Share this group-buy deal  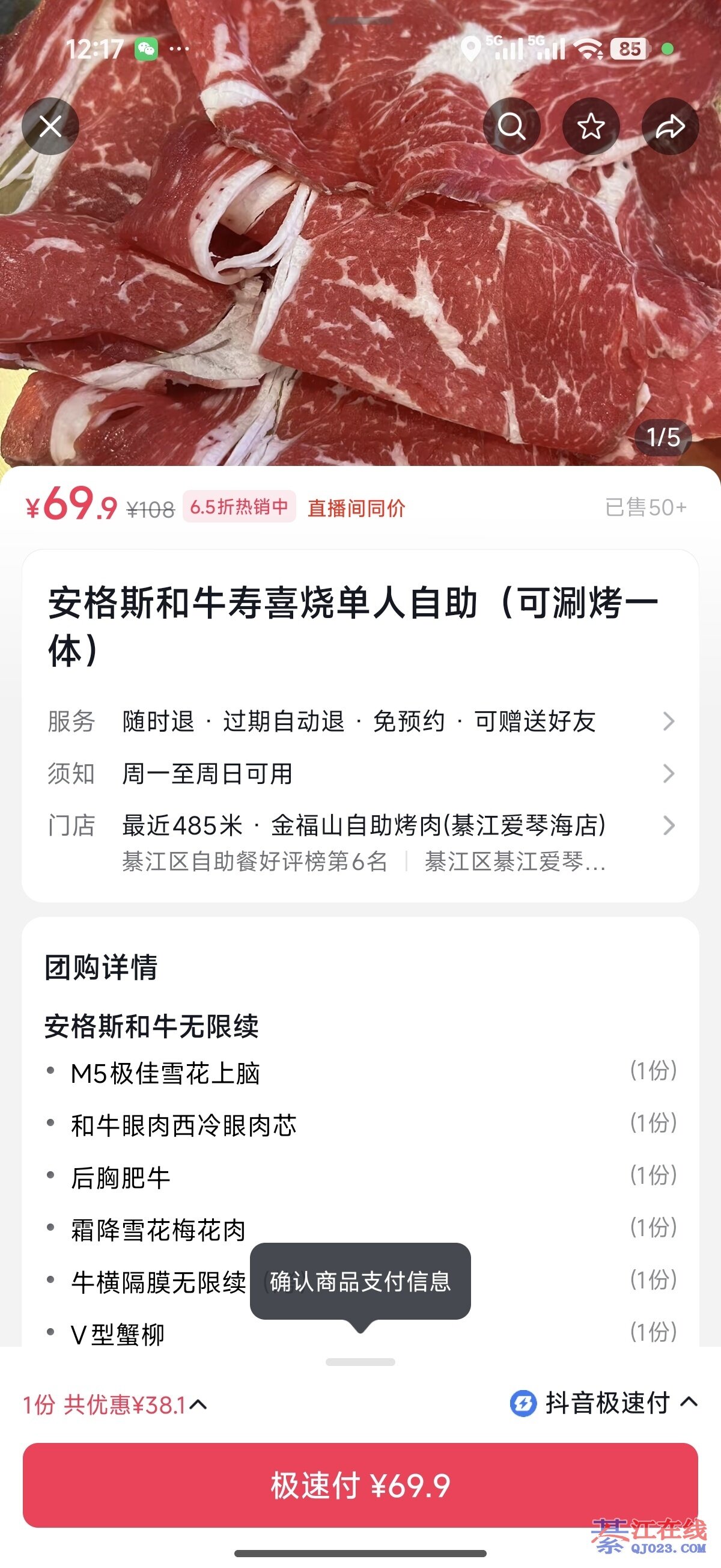click(670, 127)
